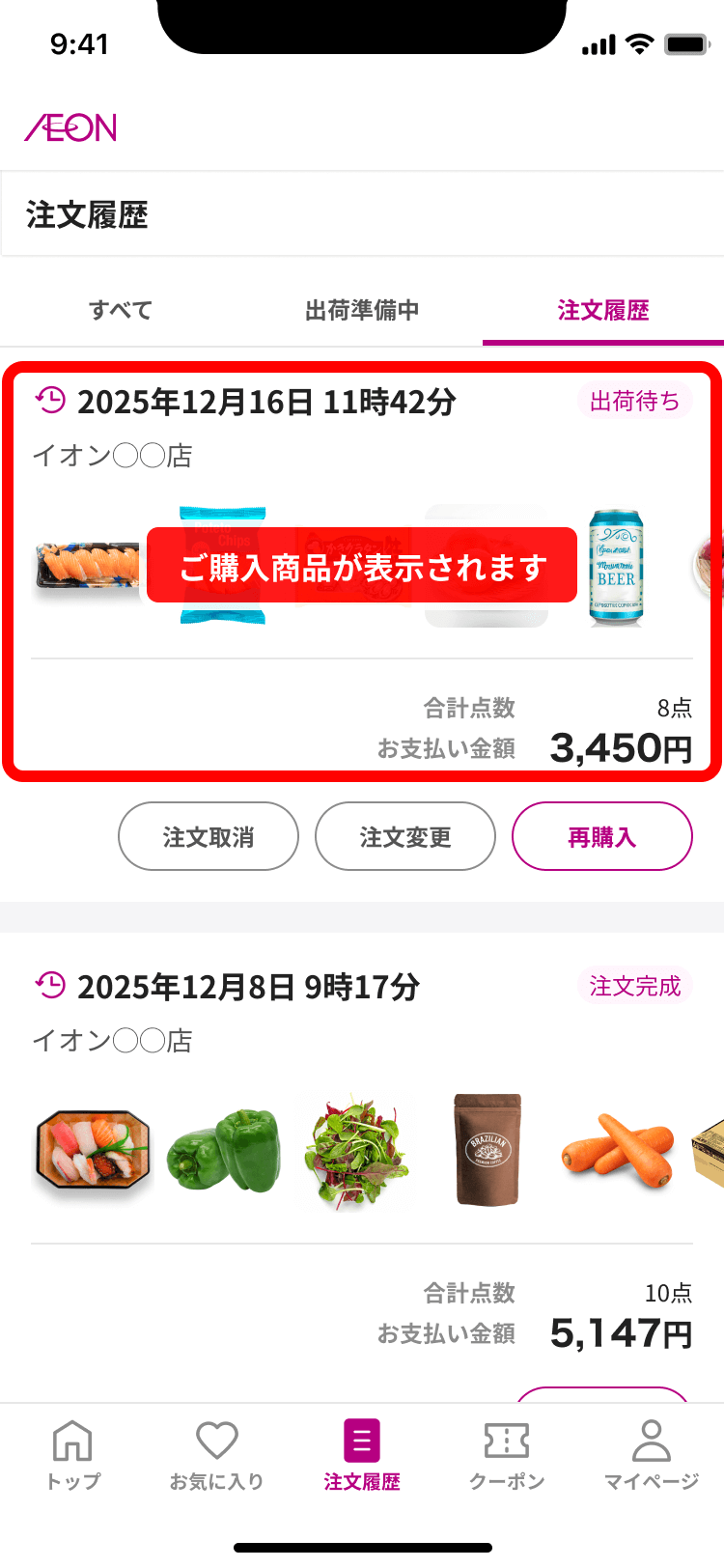Switch to the 出荷準備中 tab

click(x=362, y=310)
